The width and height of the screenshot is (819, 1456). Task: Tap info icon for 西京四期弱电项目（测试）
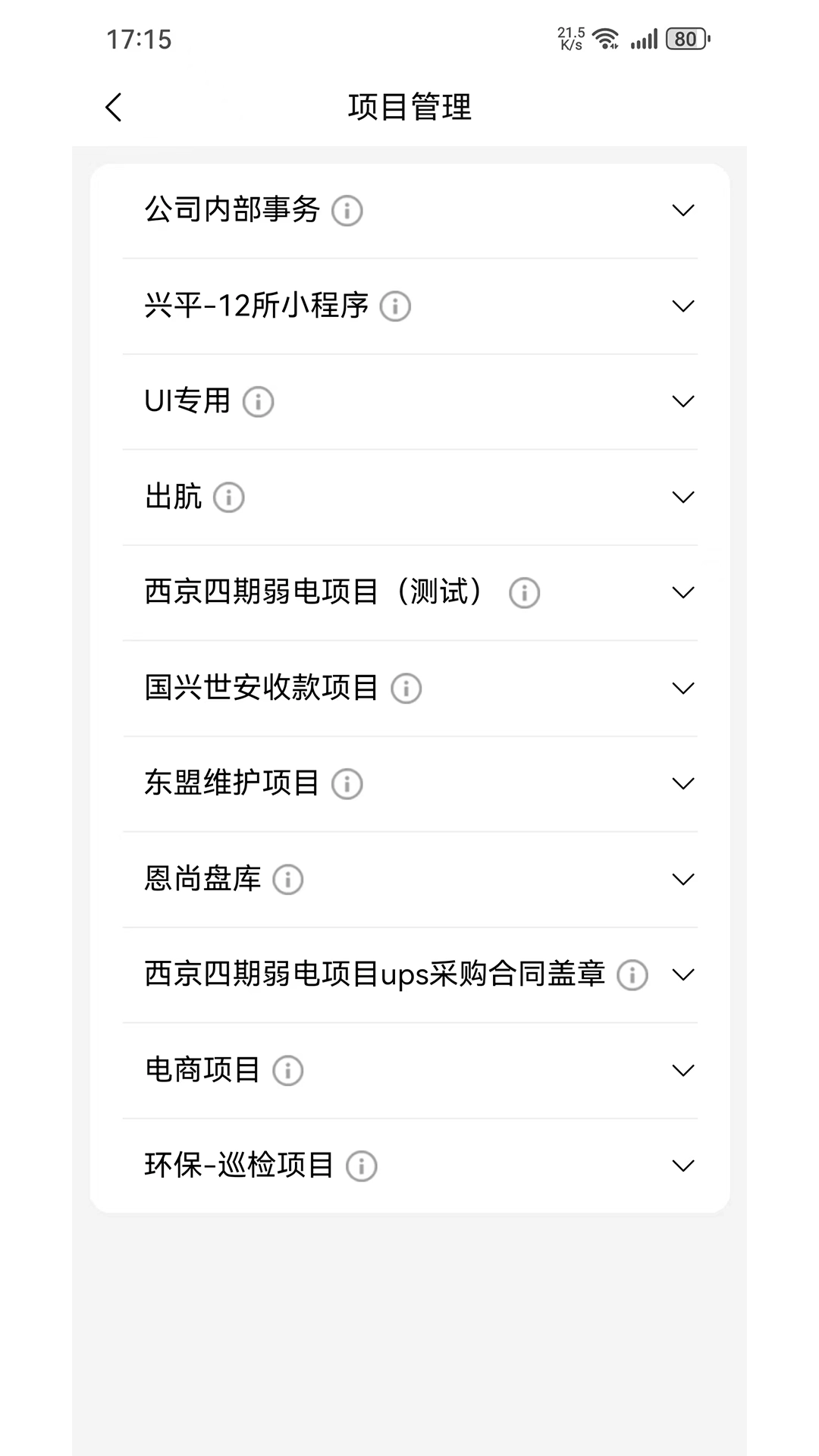[525, 593]
